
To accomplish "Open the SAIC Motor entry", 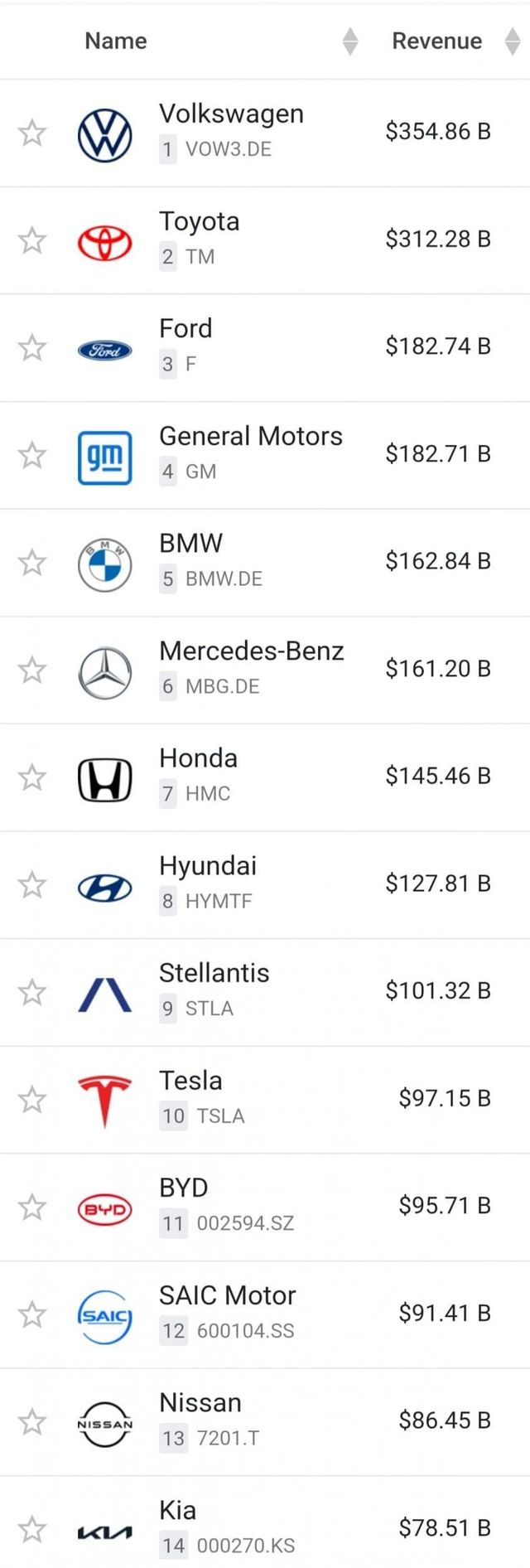I will 227,1295.
